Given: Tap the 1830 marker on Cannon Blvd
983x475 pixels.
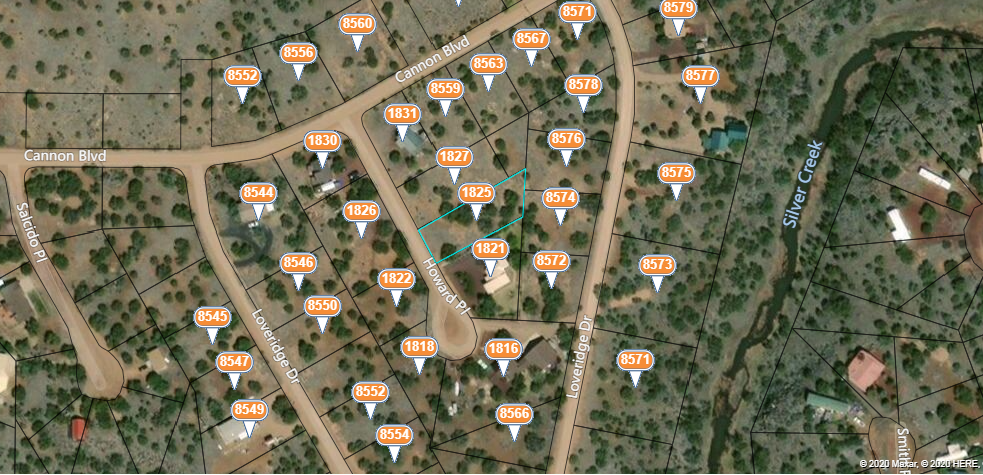Looking at the screenshot, I should (322, 142).
